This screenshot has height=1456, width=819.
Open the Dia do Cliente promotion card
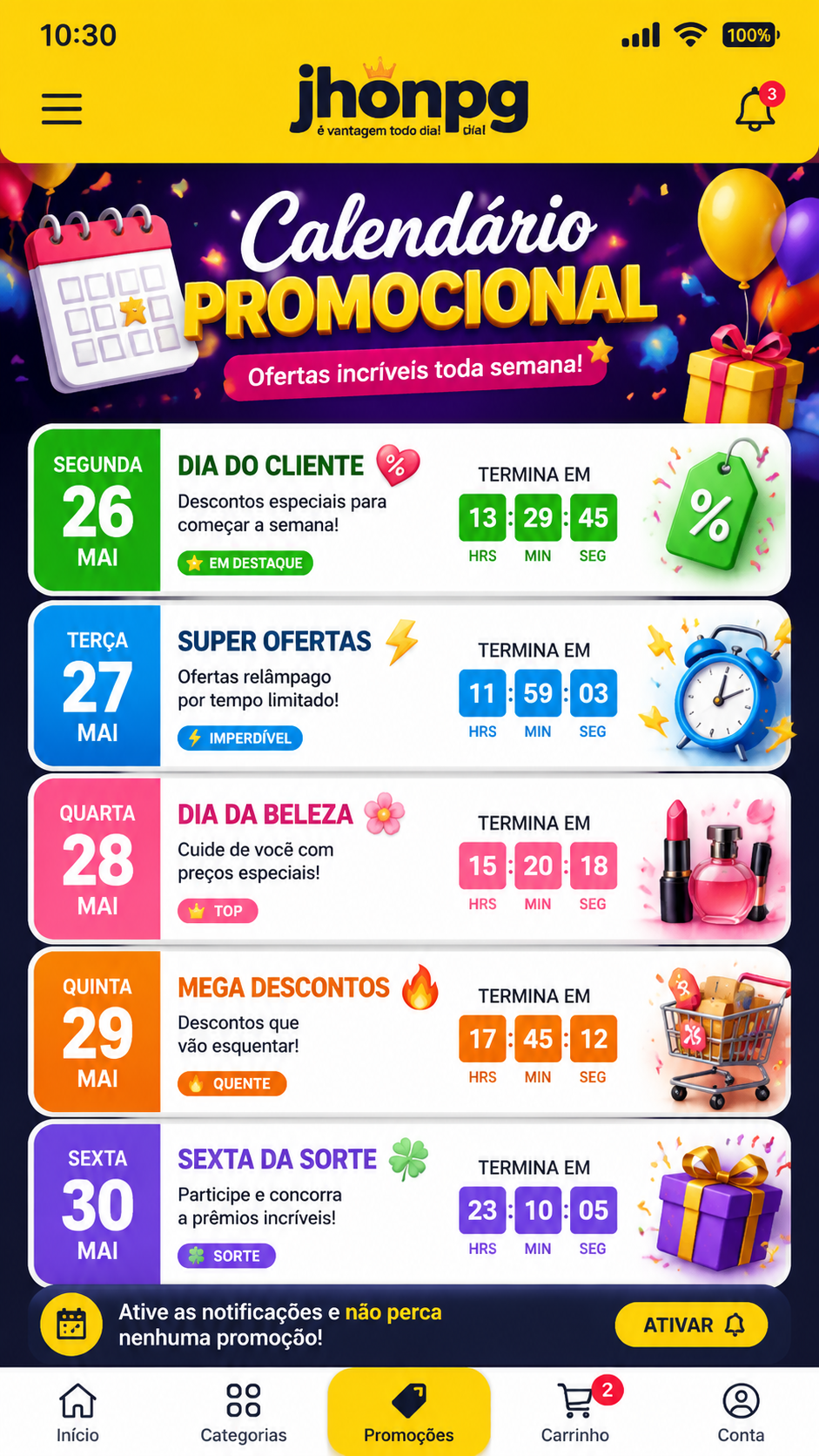(410, 509)
